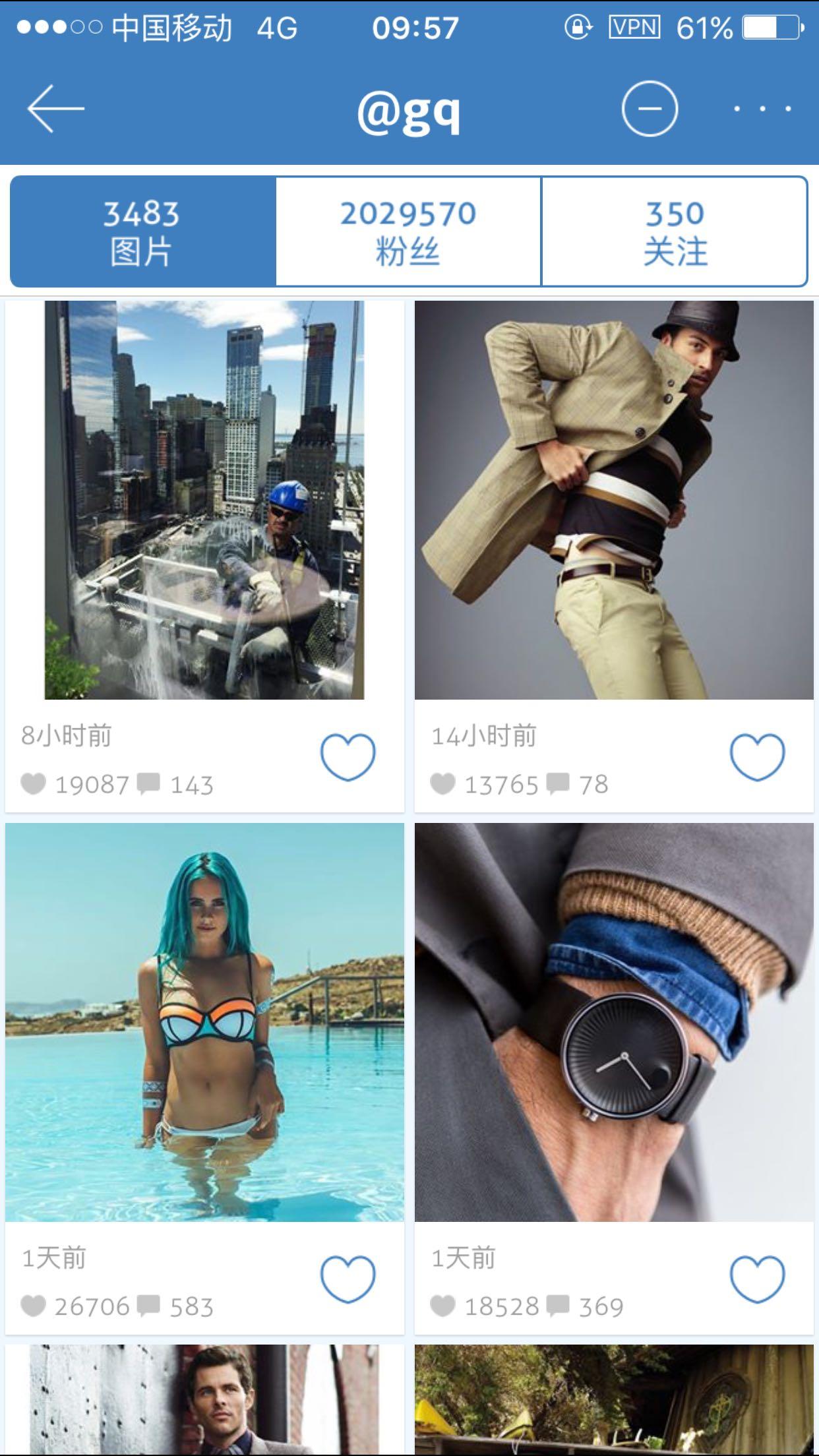Open the window cleaner skyline photo
Image resolution: width=819 pixels, height=1456 pixels.
coord(204,500)
